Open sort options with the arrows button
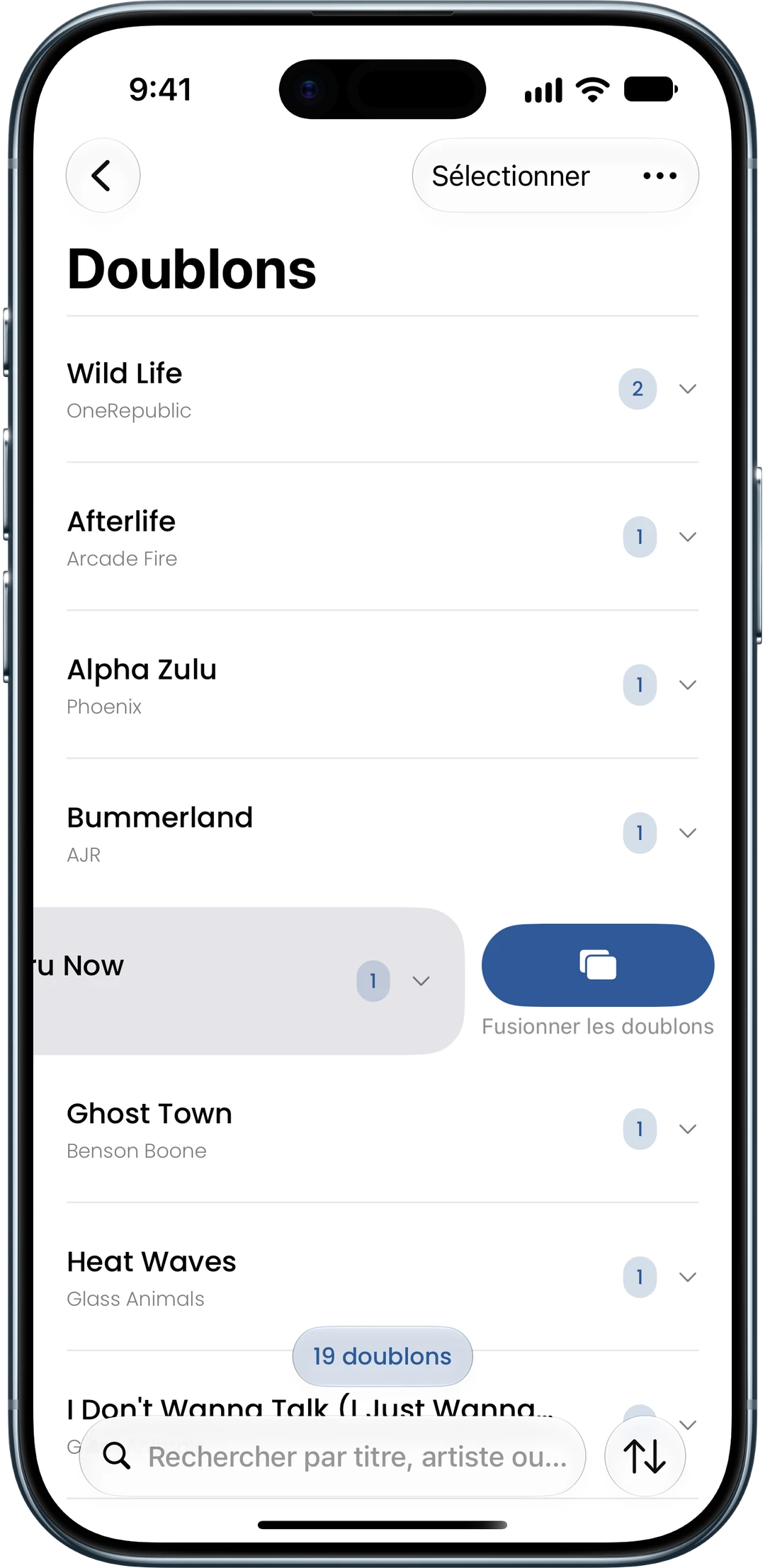The height and width of the screenshot is (1568, 765). (x=645, y=1457)
